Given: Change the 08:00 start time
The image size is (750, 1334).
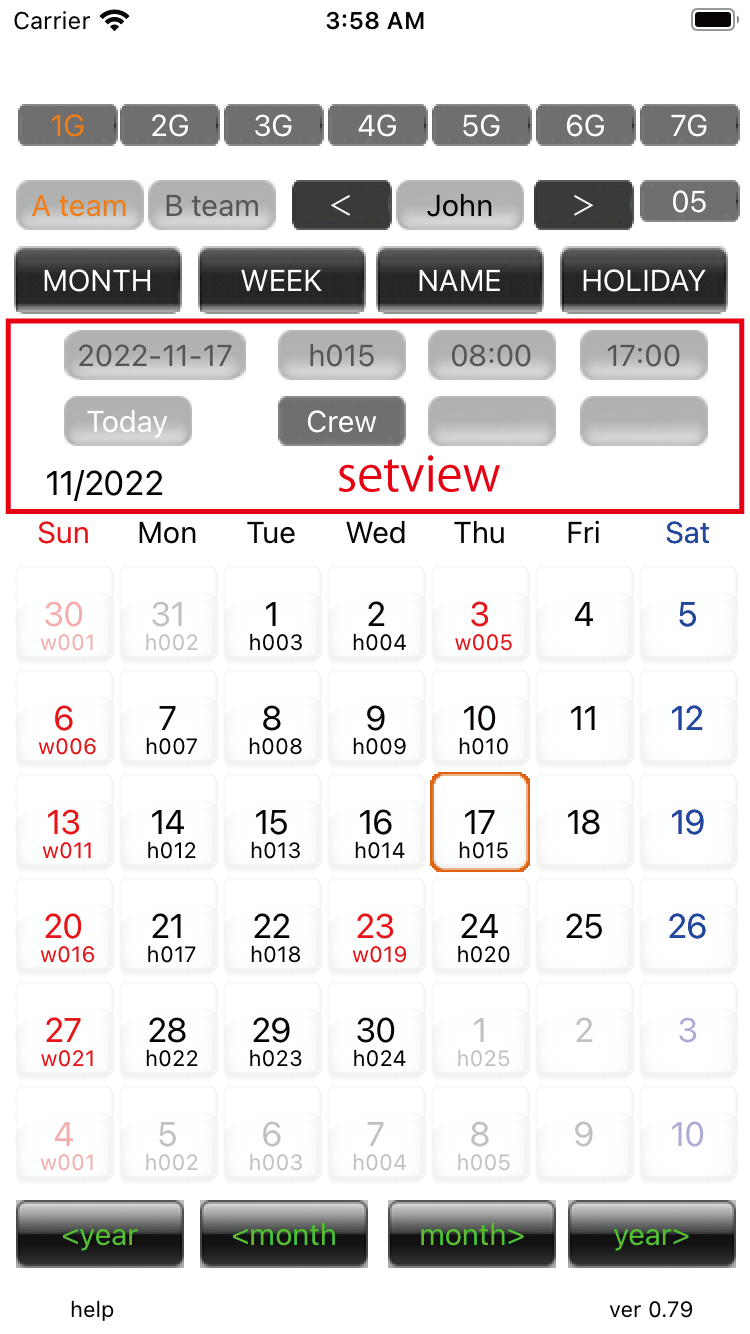Looking at the screenshot, I should (491, 355).
